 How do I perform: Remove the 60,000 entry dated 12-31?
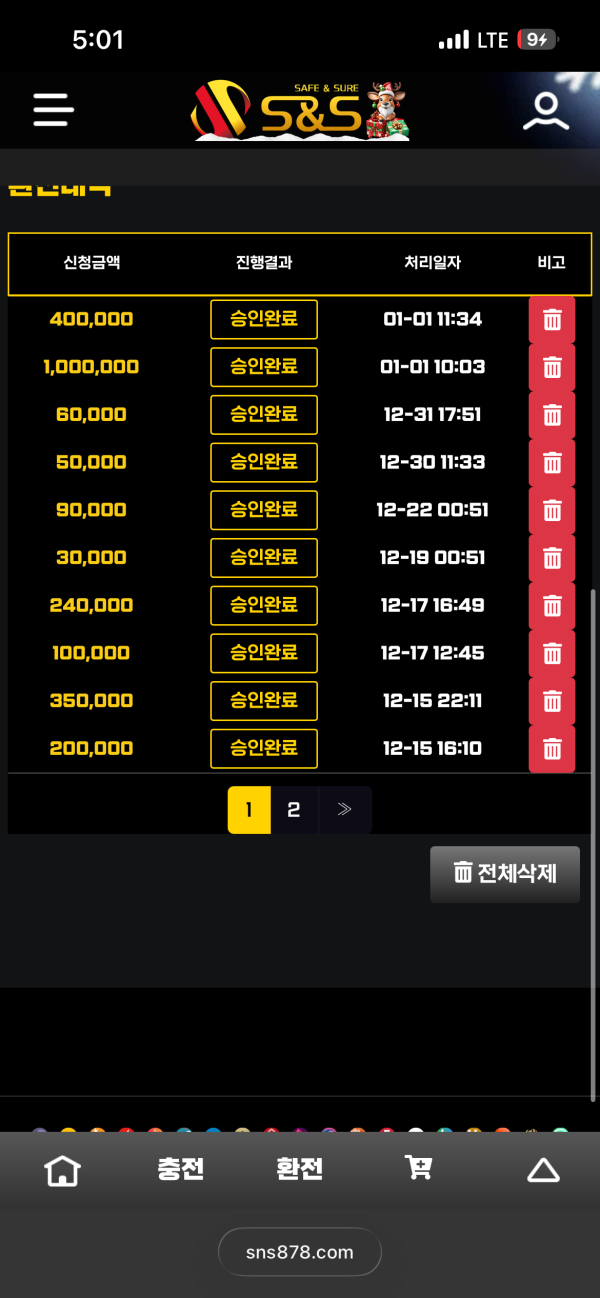[551, 415]
